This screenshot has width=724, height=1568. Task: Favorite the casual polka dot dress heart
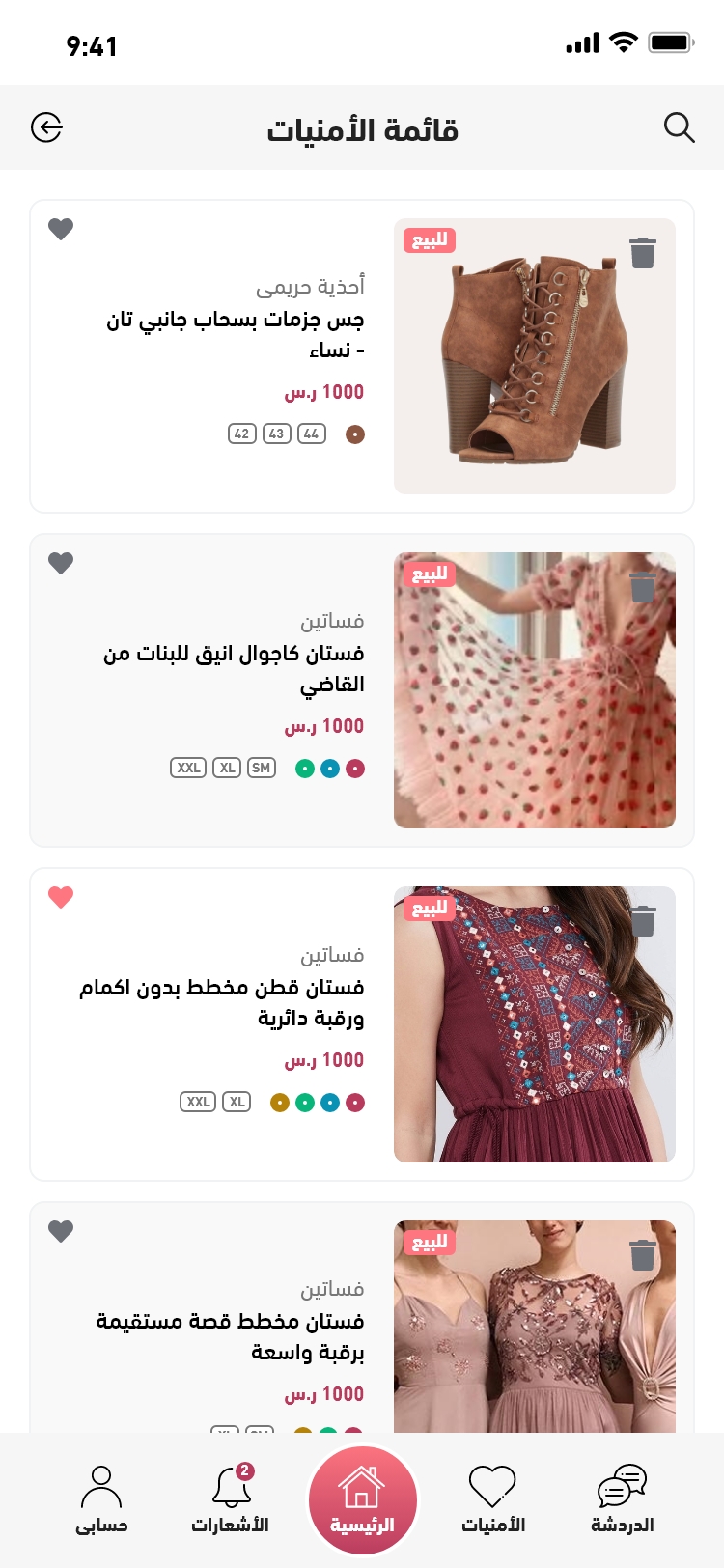point(61,563)
